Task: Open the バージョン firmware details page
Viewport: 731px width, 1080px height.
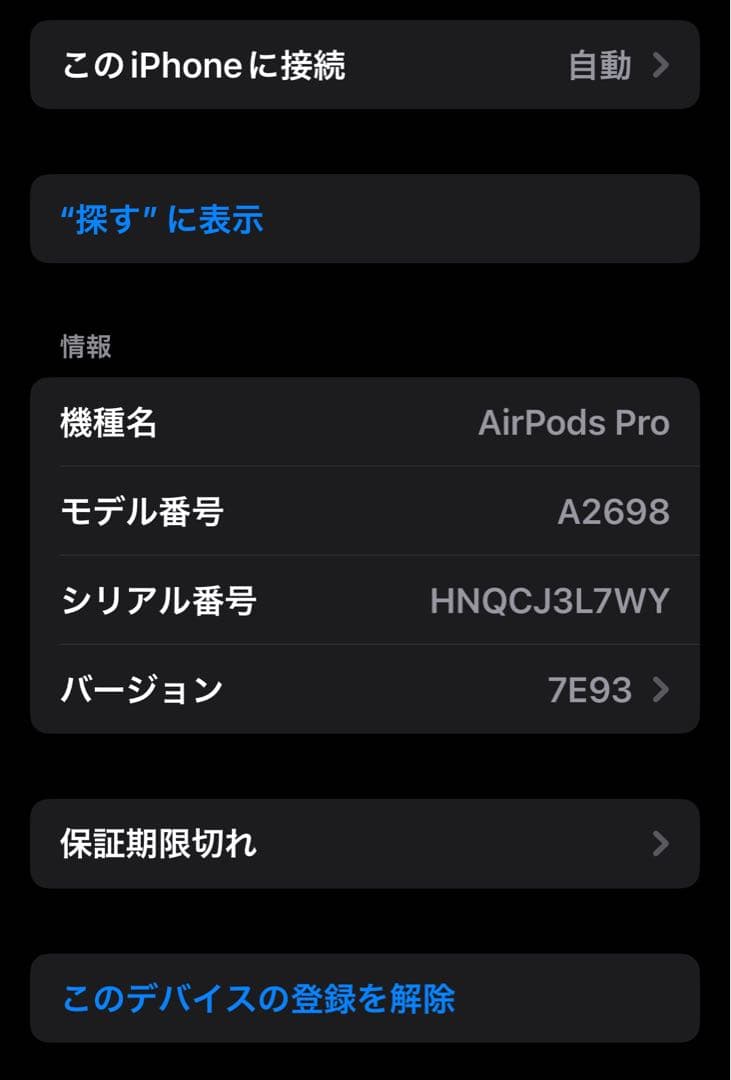Action: pyautogui.click(x=365, y=688)
